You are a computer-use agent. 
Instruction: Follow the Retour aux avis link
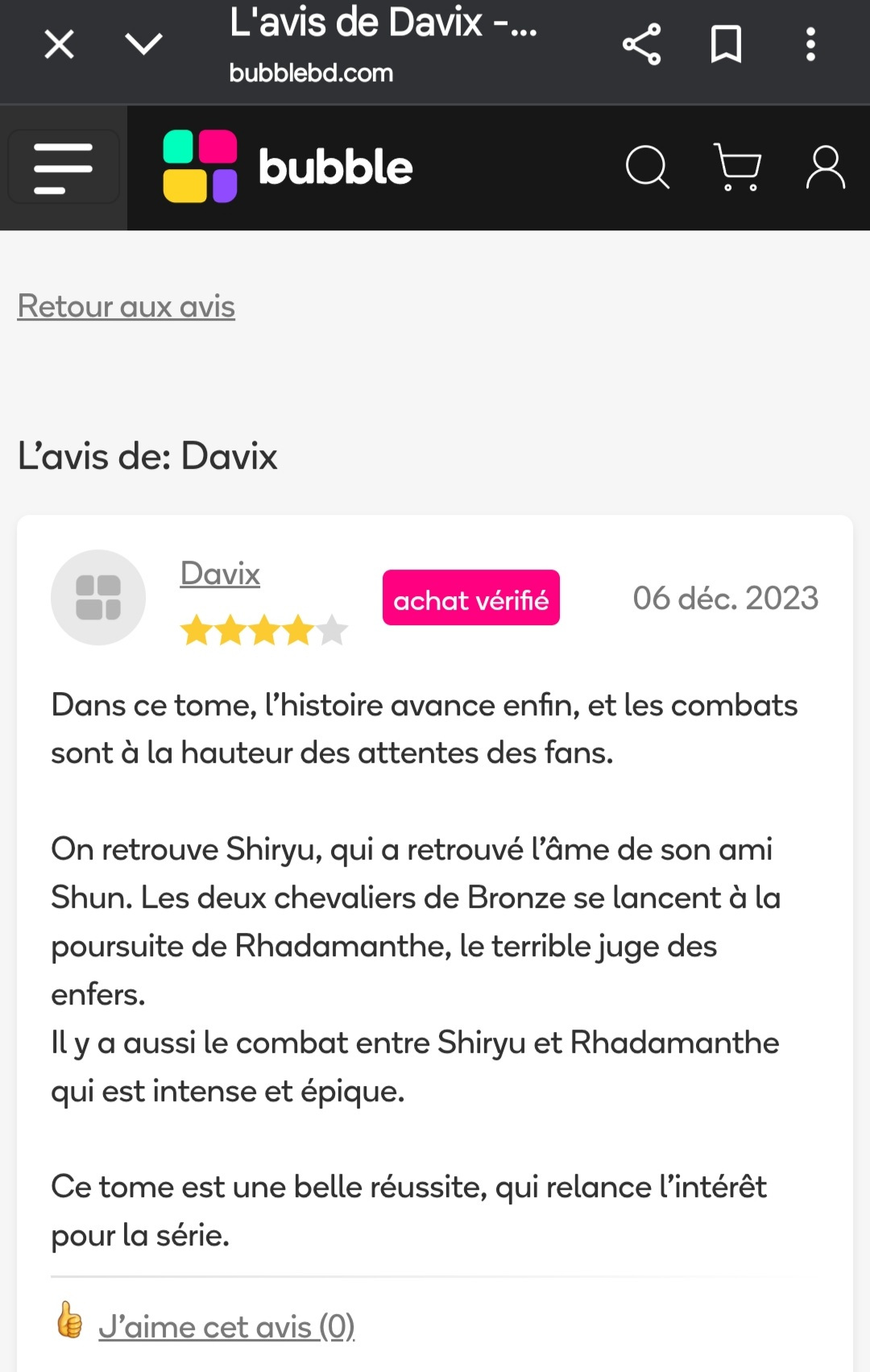pyautogui.click(x=126, y=306)
